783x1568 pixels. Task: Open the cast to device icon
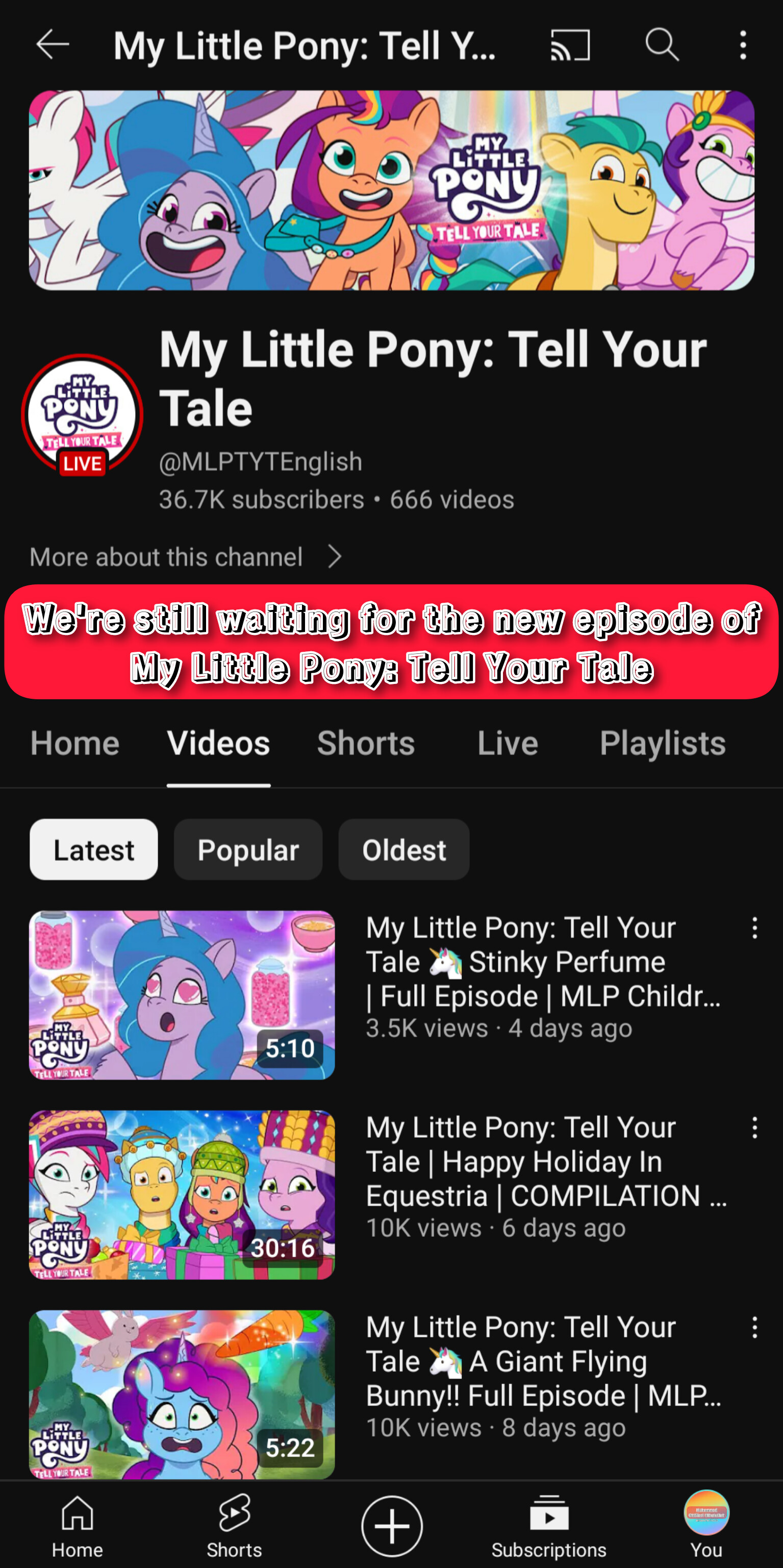pyautogui.click(x=570, y=45)
